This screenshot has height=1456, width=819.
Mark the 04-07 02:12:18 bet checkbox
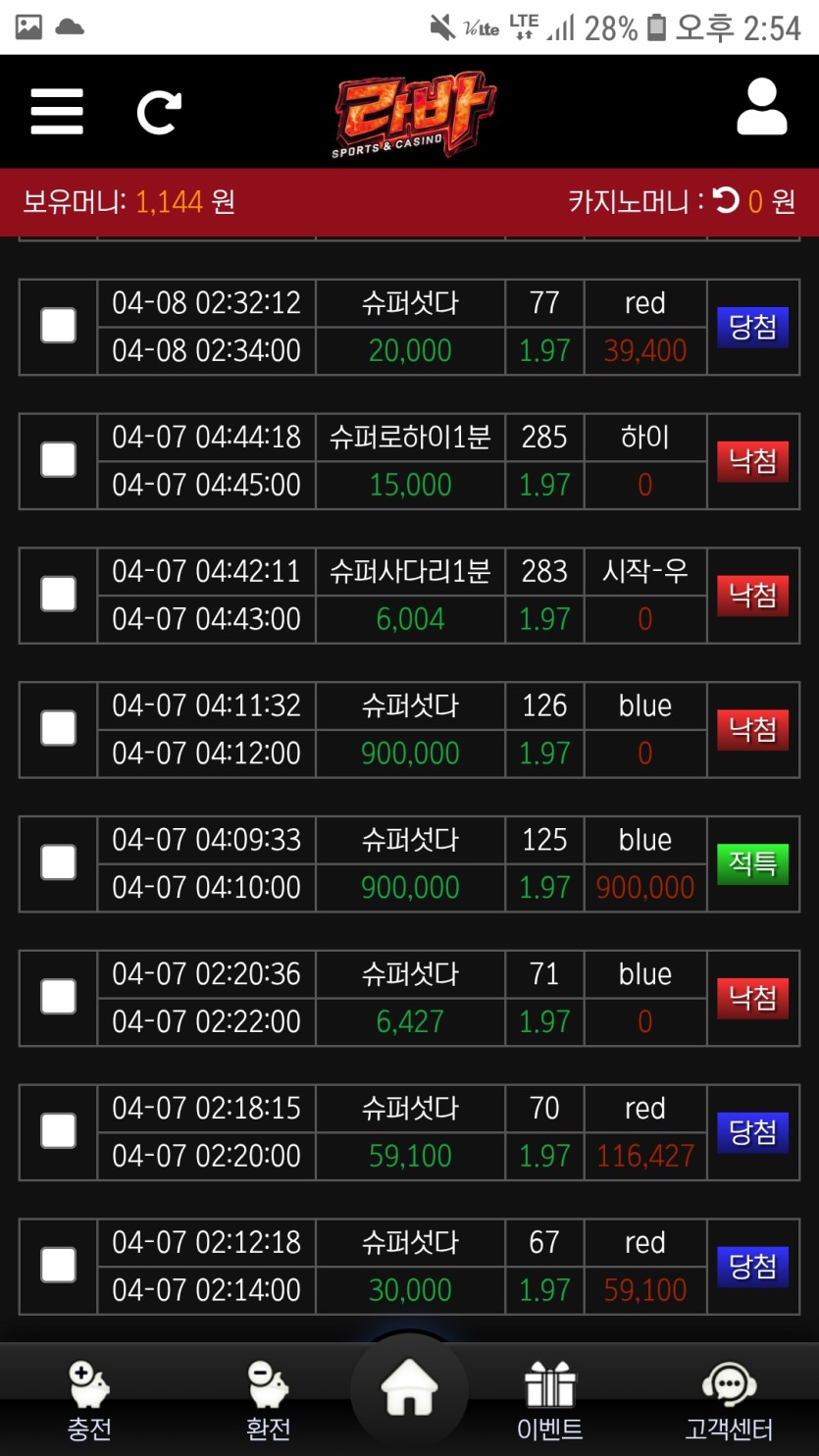(x=58, y=1266)
